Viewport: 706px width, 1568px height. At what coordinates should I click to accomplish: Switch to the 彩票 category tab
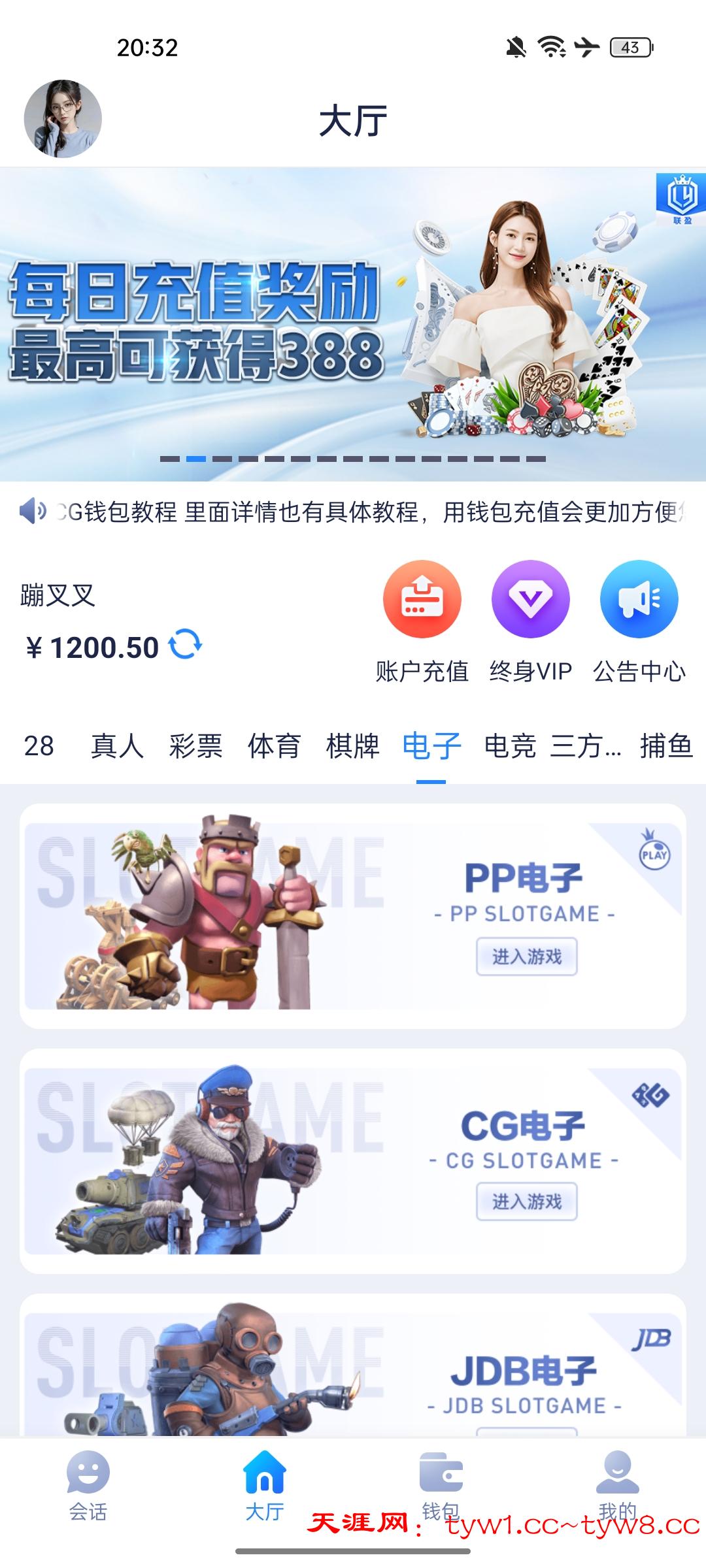click(x=195, y=745)
